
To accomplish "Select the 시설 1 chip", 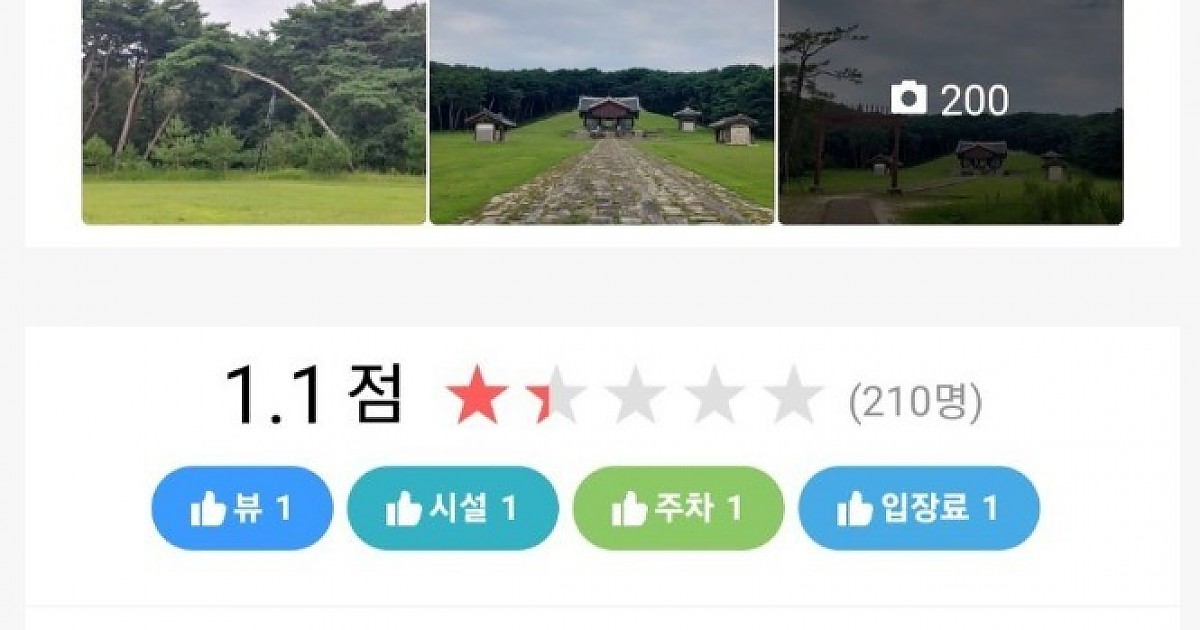I will (452, 508).
